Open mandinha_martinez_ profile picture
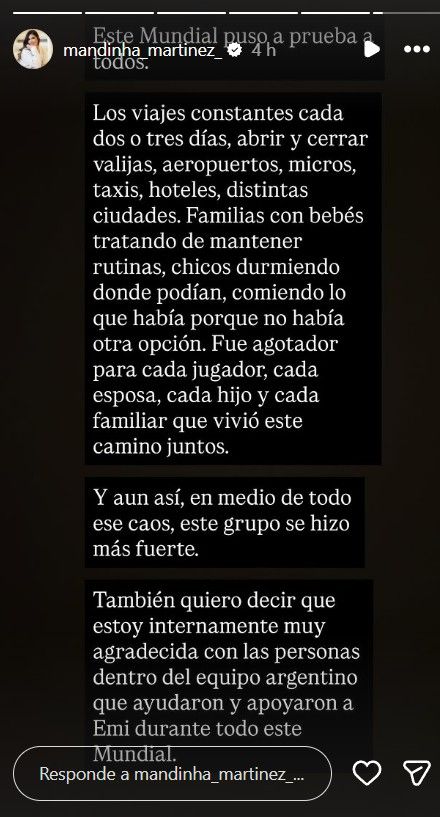The width and height of the screenshot is (440, 817). [33, 49]
